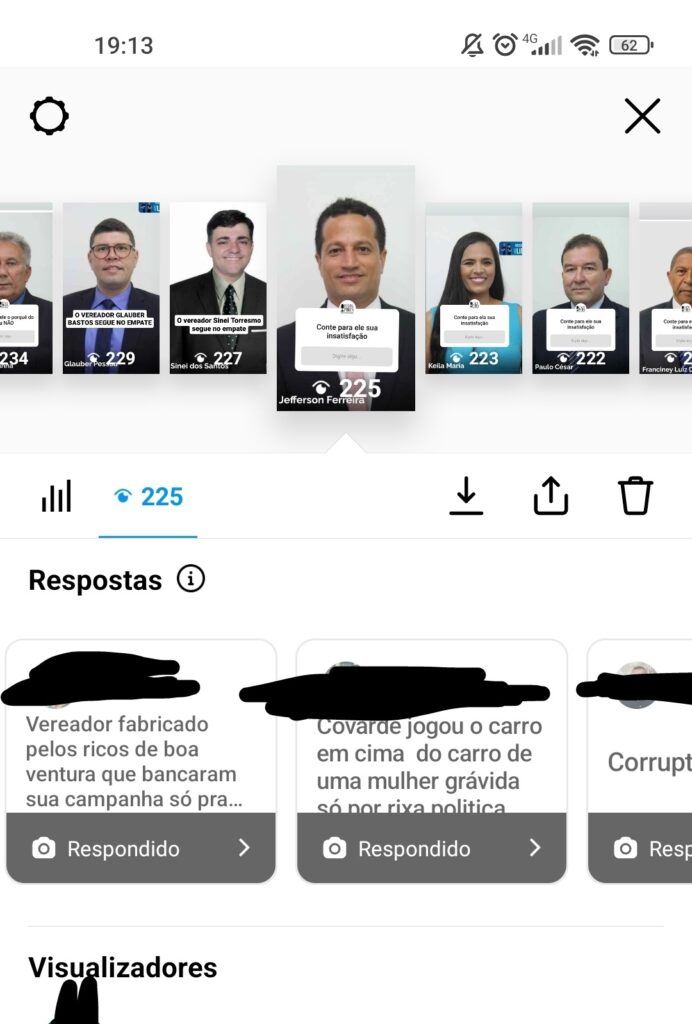This screenshot has height=1024, width=692.
Task: Select Keila Maria story thumbnail
Action: click(474, 288)
